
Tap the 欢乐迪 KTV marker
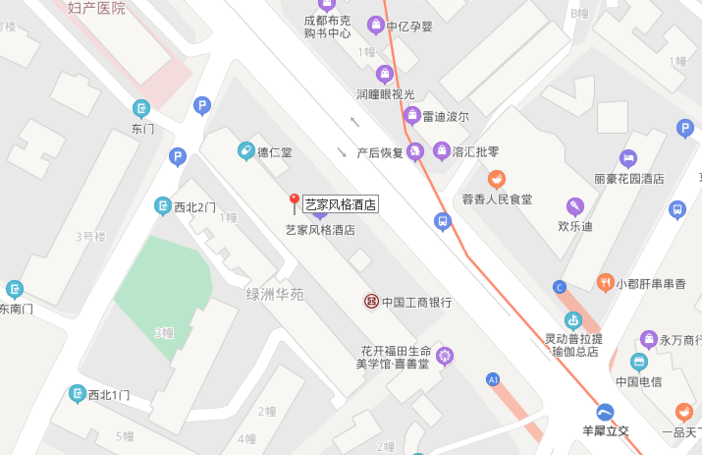tap(575, 207)
